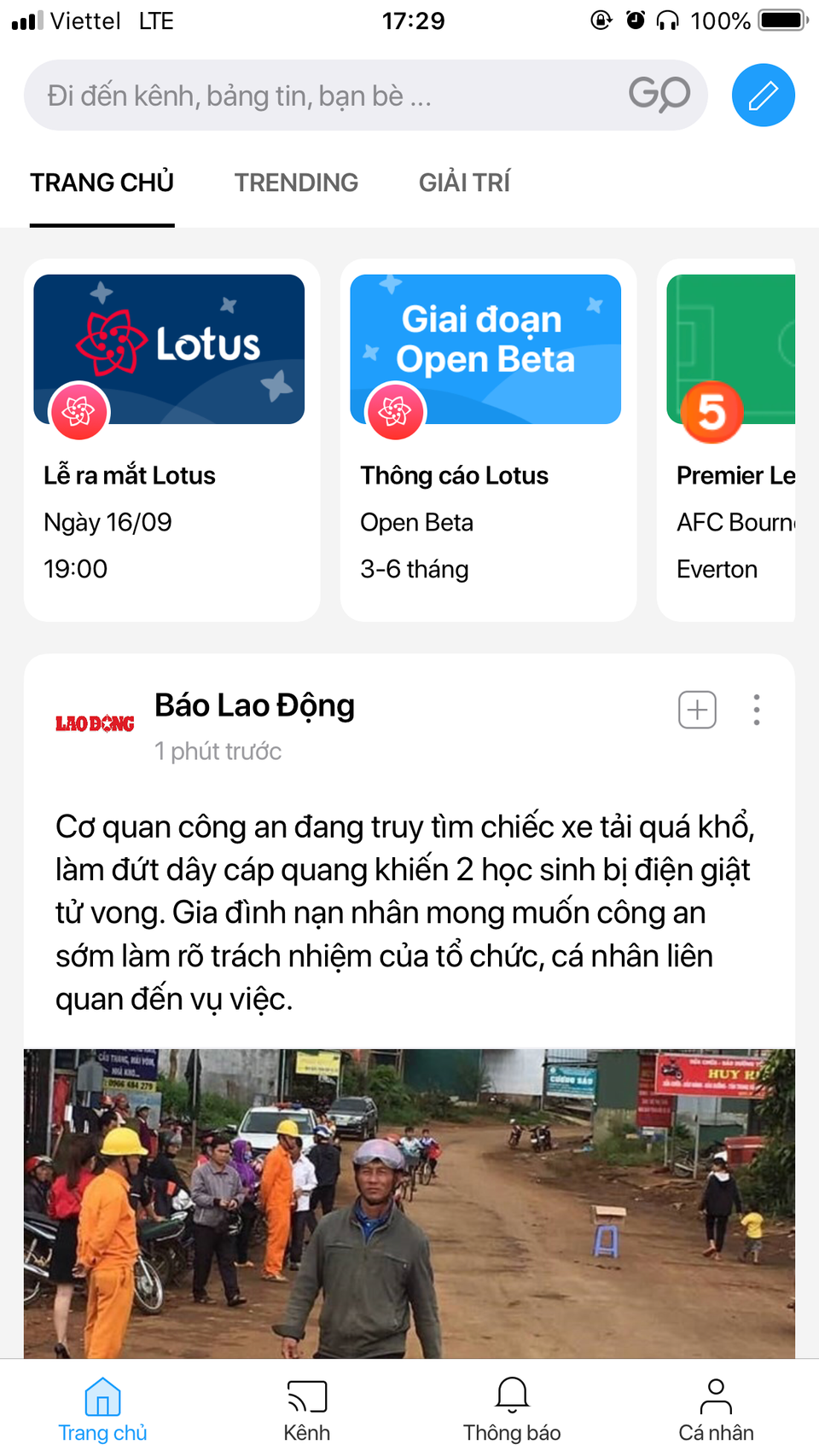Tap the GO search icon
This screenshot has height=1456, width=819.
[x=659, y=95]
